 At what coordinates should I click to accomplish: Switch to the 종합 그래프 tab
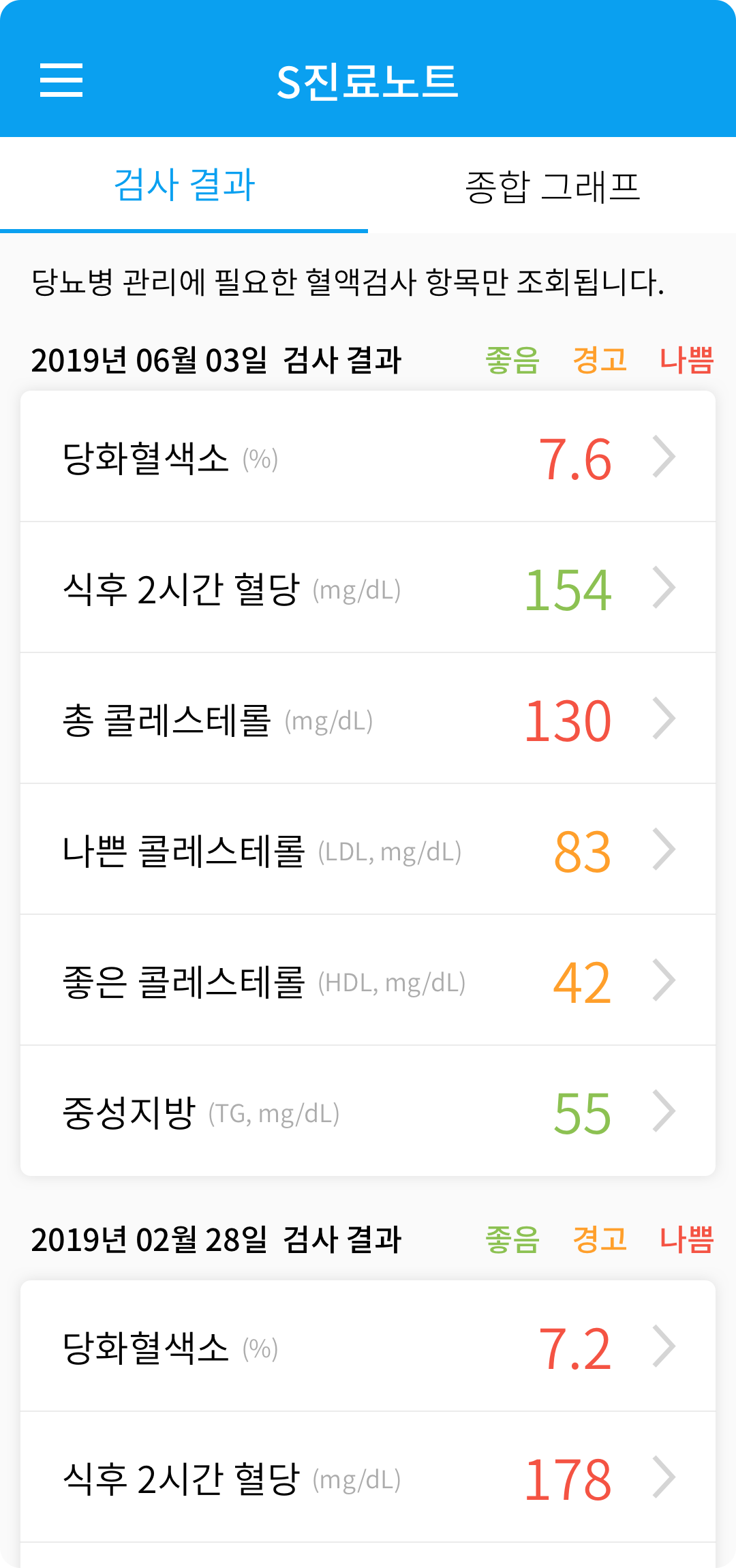coord(552,186)
